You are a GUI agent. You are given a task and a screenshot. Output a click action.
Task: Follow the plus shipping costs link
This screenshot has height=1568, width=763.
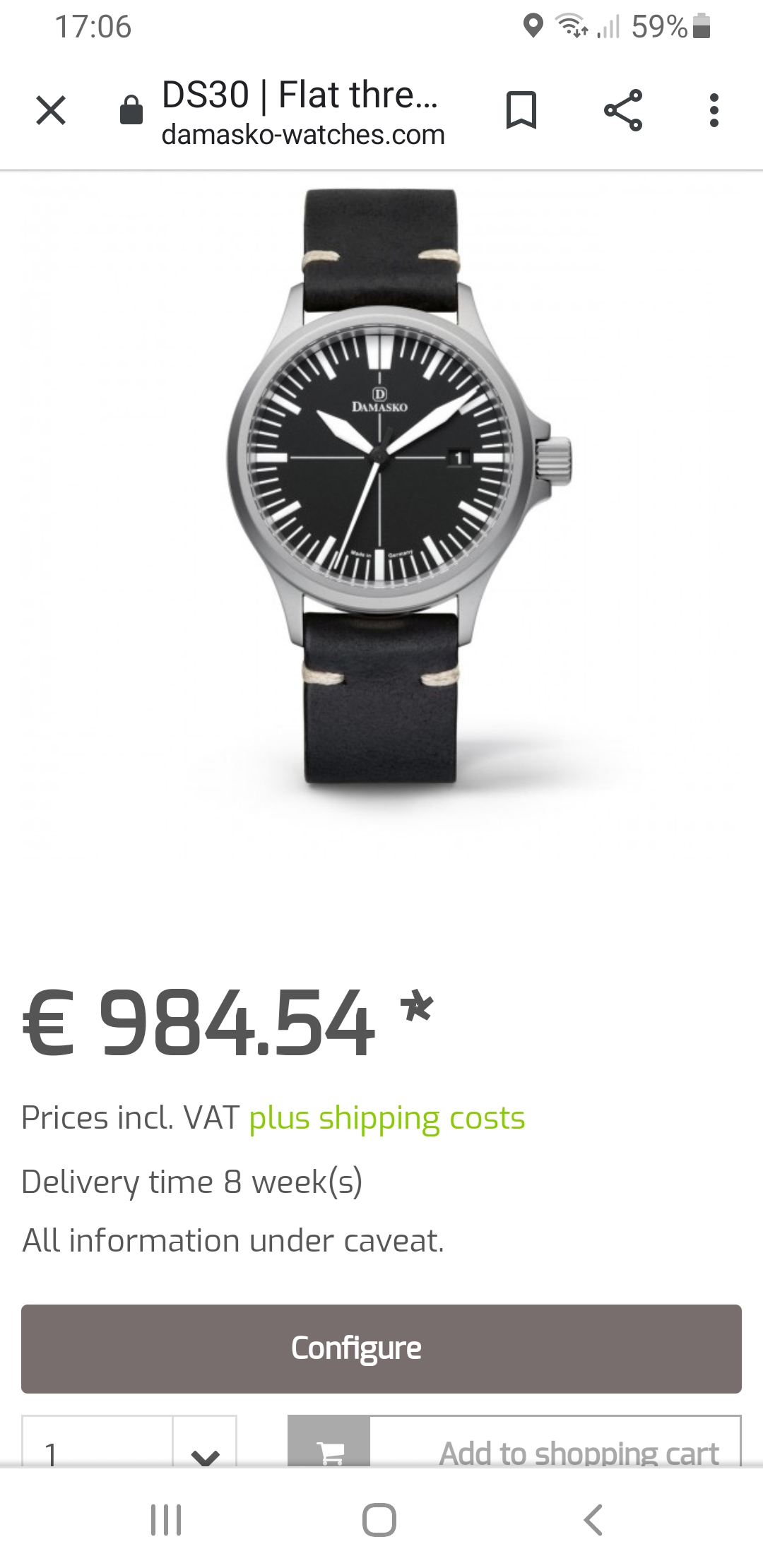click(x=387, y=1119)
